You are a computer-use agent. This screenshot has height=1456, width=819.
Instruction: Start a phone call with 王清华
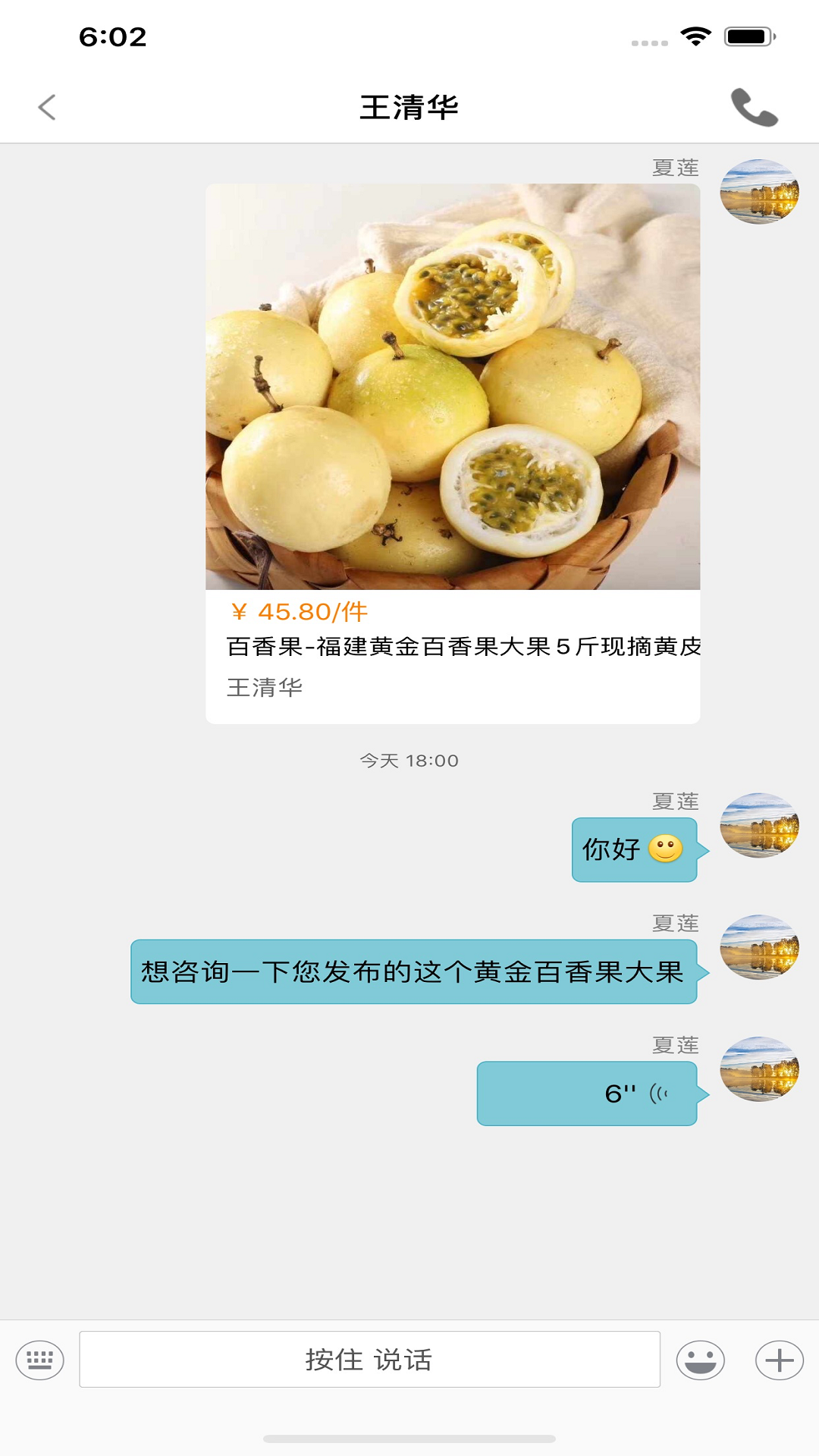[756, 108]
